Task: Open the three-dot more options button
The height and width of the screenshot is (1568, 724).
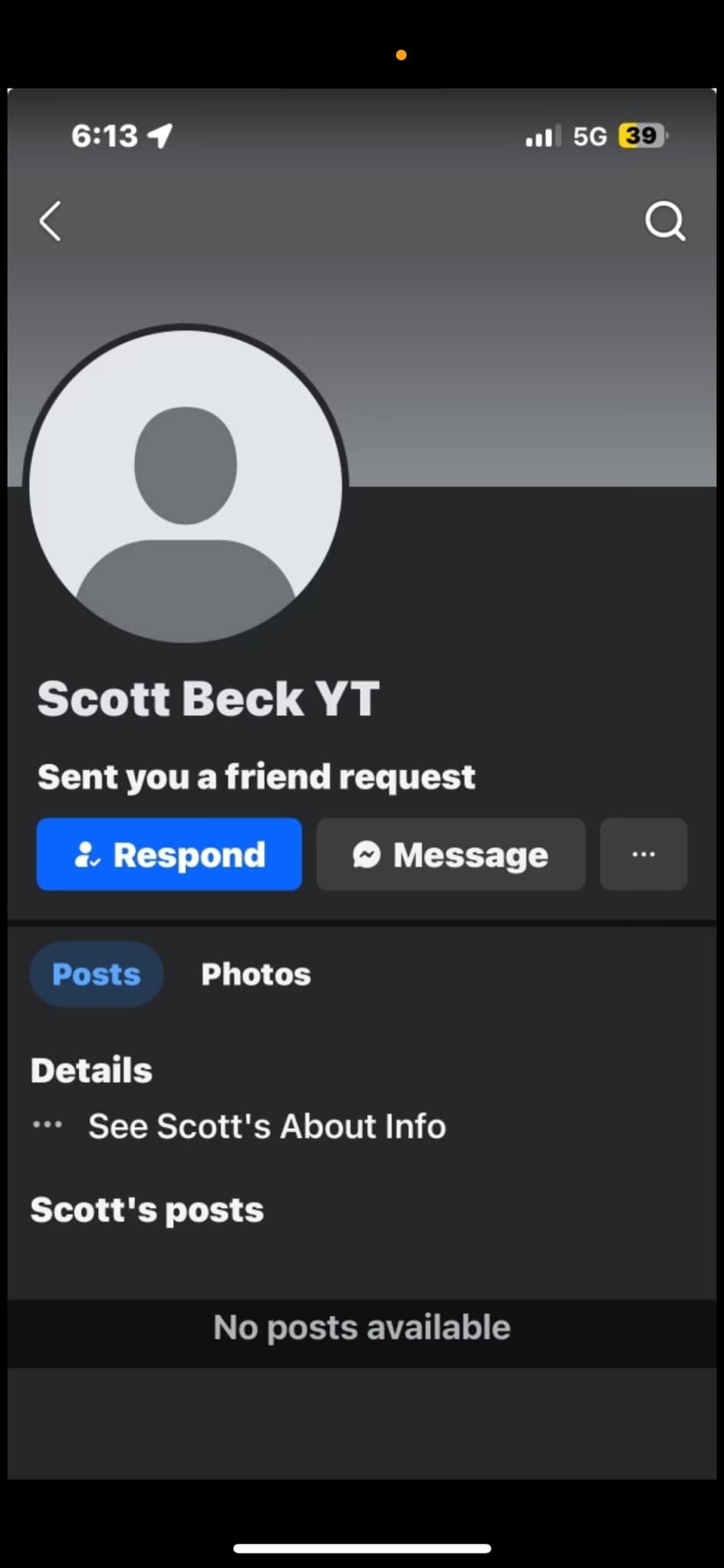Action: click(x=643, y=854)
